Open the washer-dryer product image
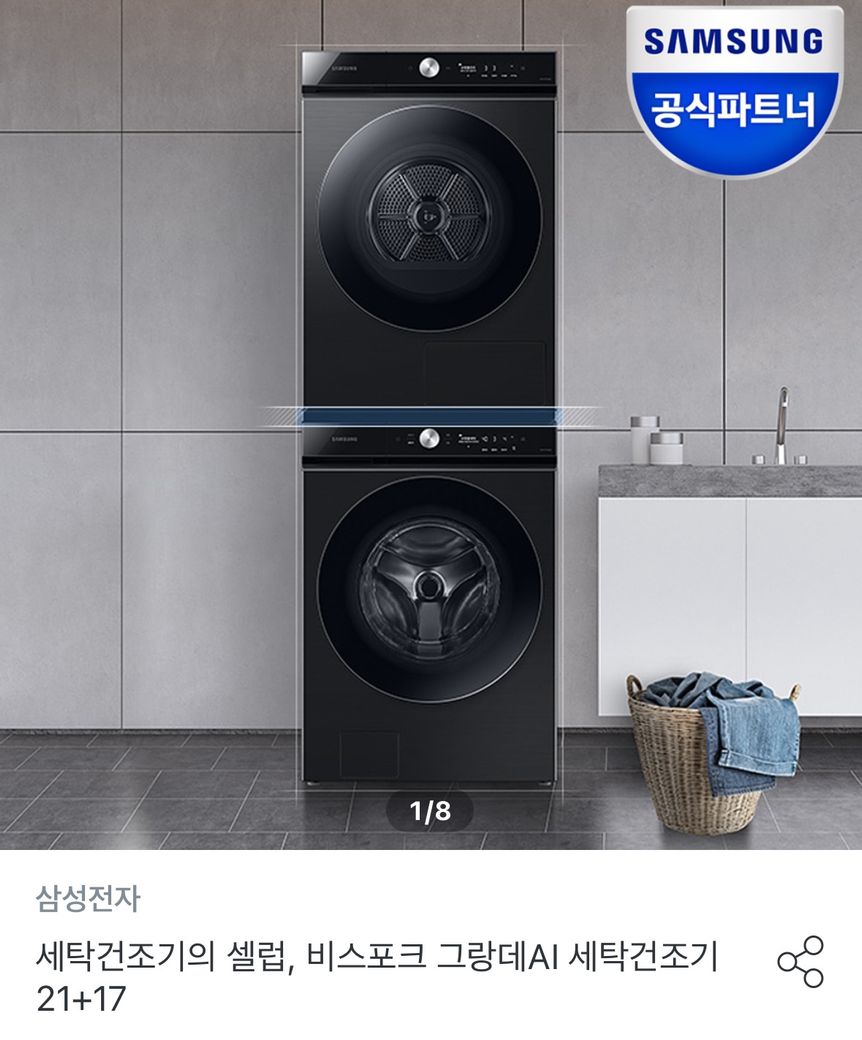 tap(430, 420)
